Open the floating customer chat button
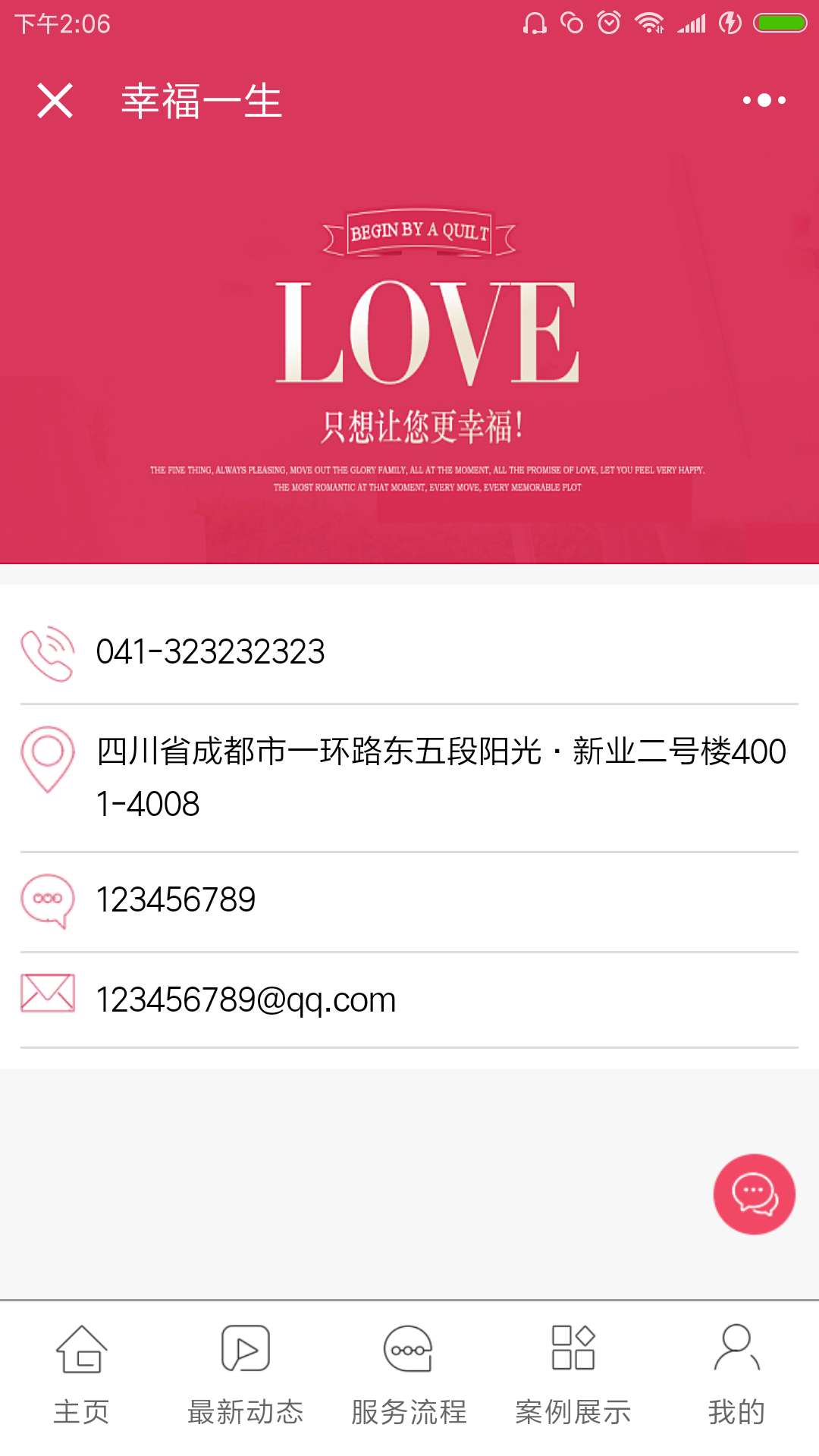 click(754, 1194)
